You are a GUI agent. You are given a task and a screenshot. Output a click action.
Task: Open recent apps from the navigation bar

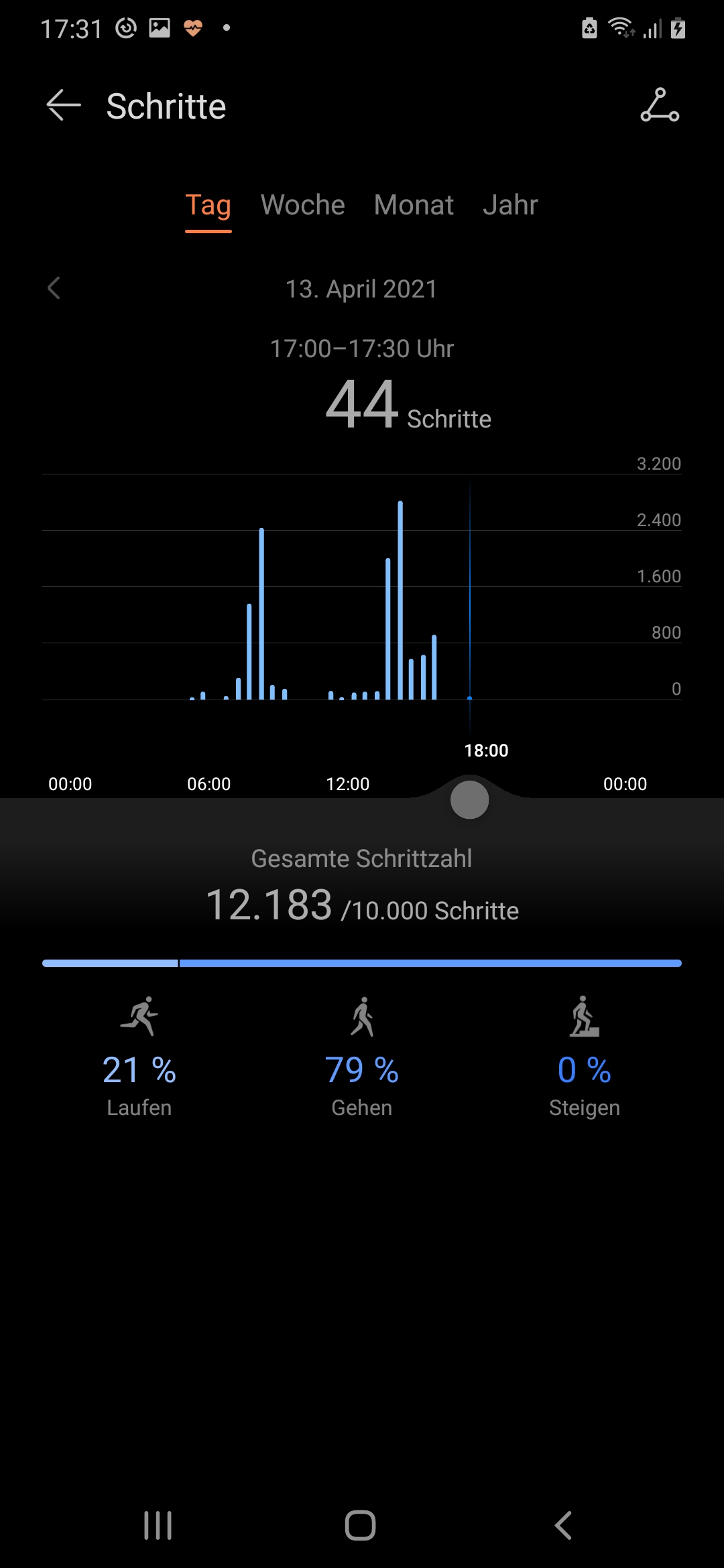click(x=158, y=1525)
